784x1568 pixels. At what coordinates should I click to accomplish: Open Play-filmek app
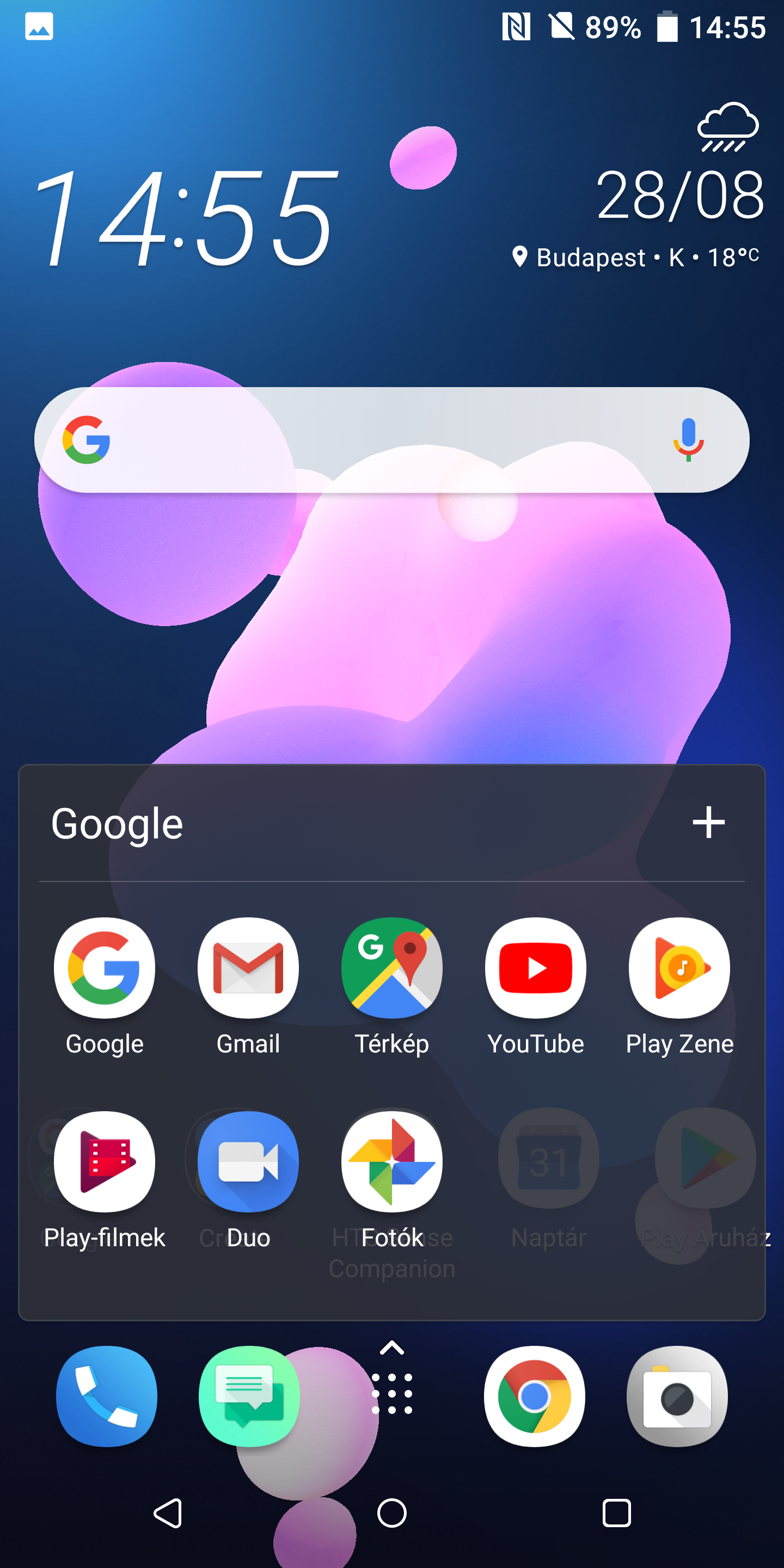[x=105, y=1162]
